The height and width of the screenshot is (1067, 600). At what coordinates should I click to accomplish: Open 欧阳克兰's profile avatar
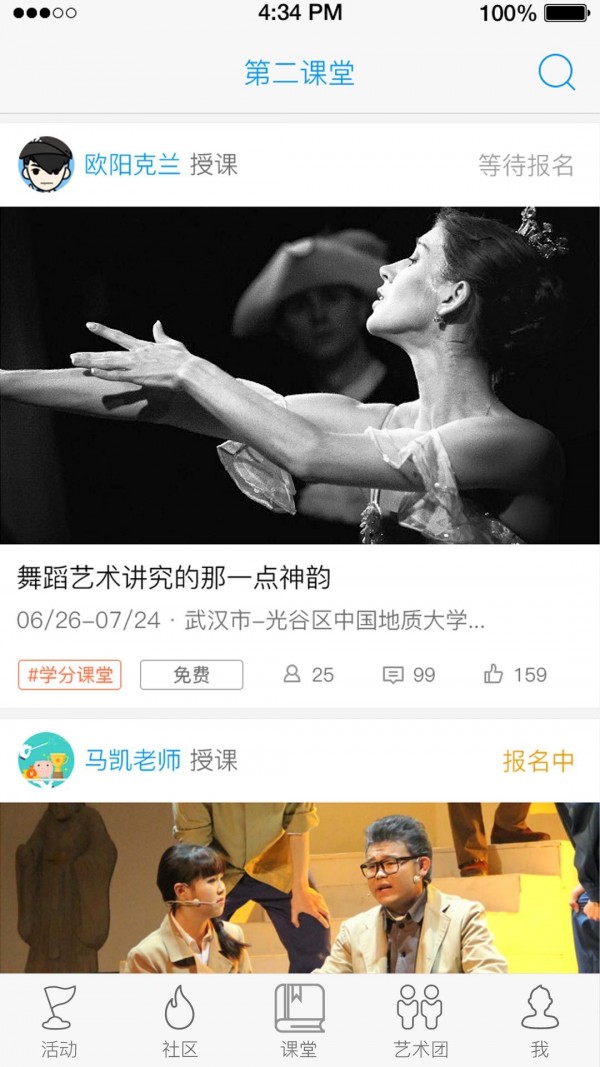46,165
